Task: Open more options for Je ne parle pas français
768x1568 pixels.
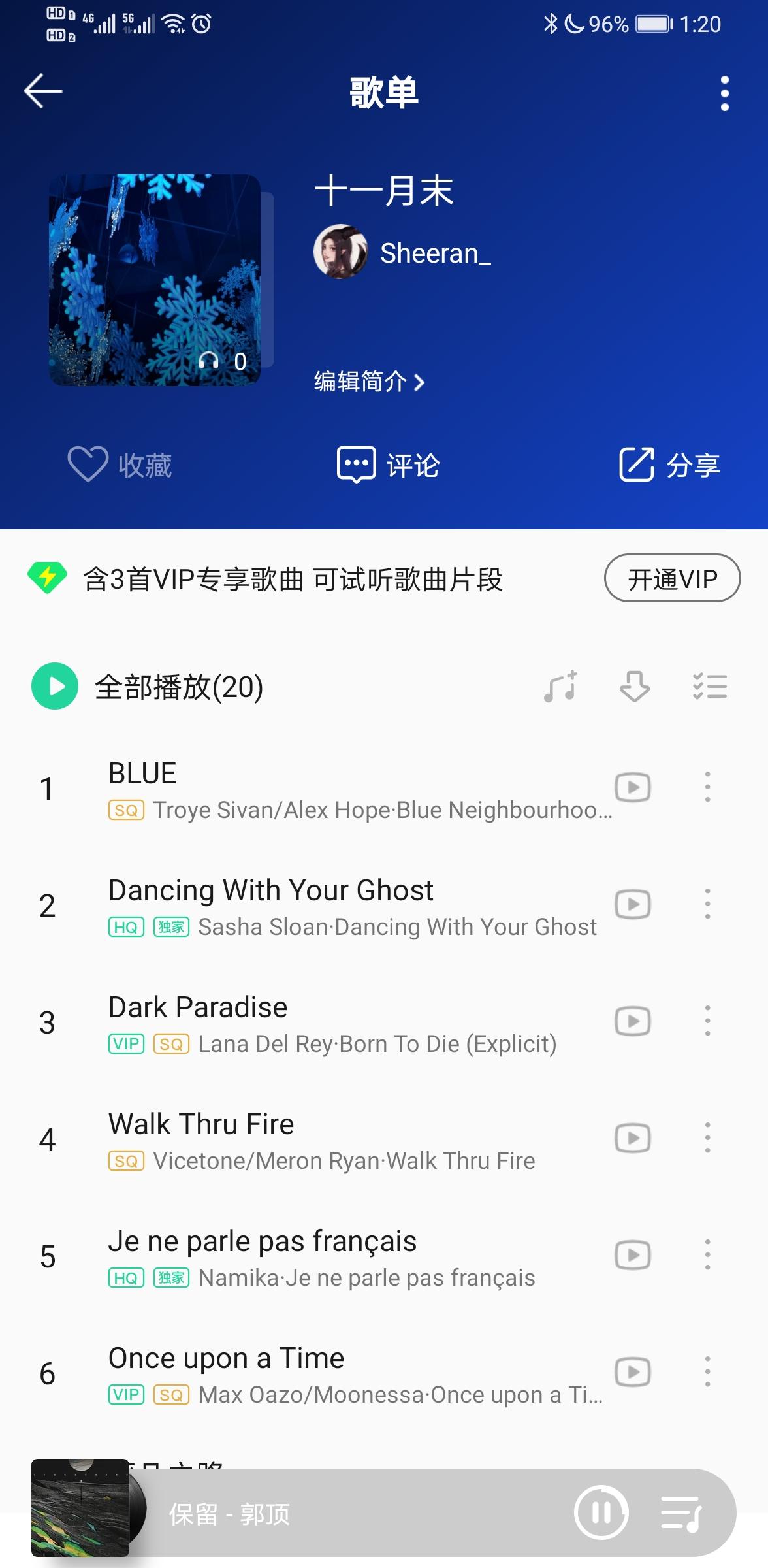Action: pyautogui.click(x=707, y=1254)
